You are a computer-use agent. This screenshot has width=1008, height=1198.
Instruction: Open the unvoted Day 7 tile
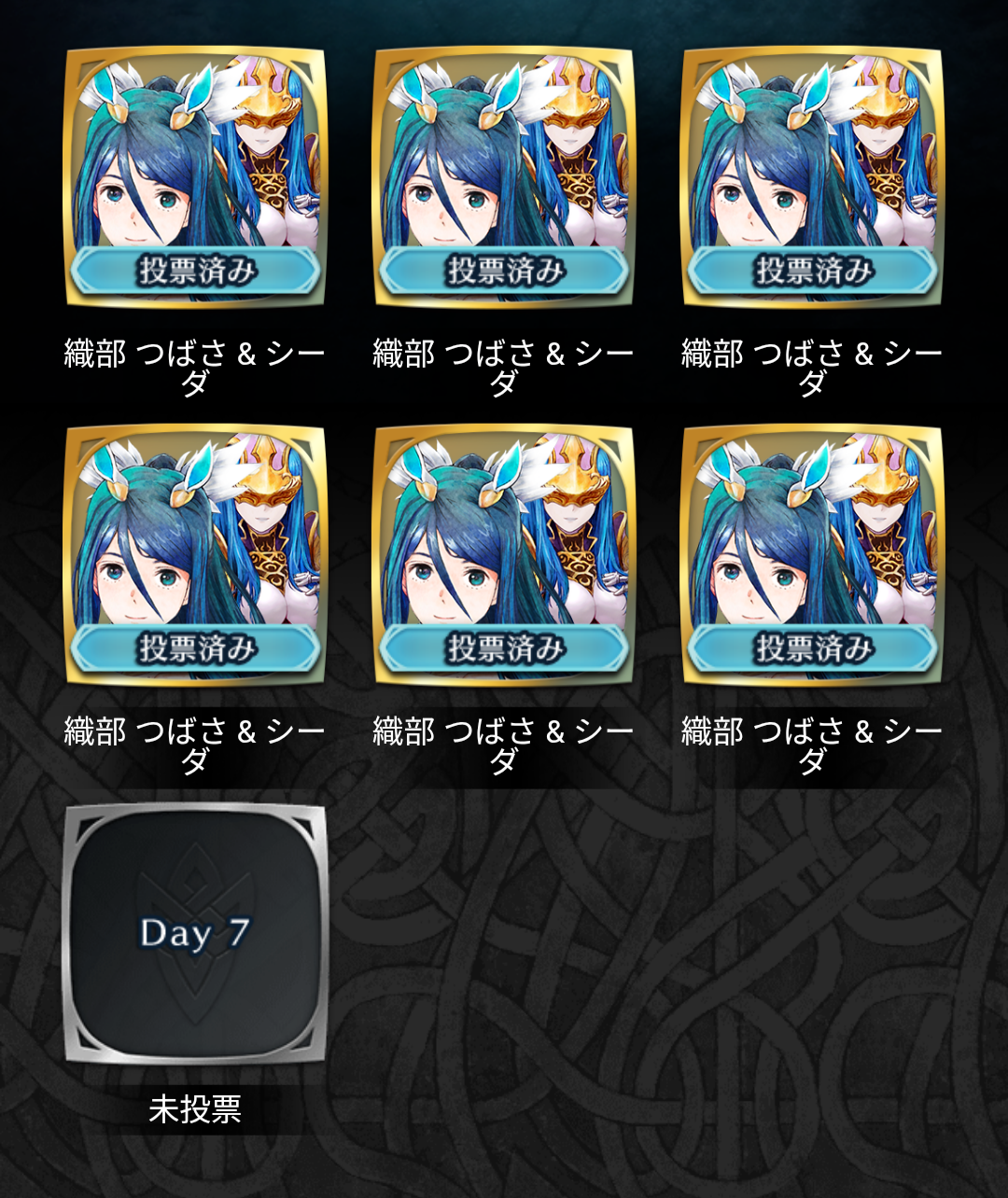click(194, 934)
